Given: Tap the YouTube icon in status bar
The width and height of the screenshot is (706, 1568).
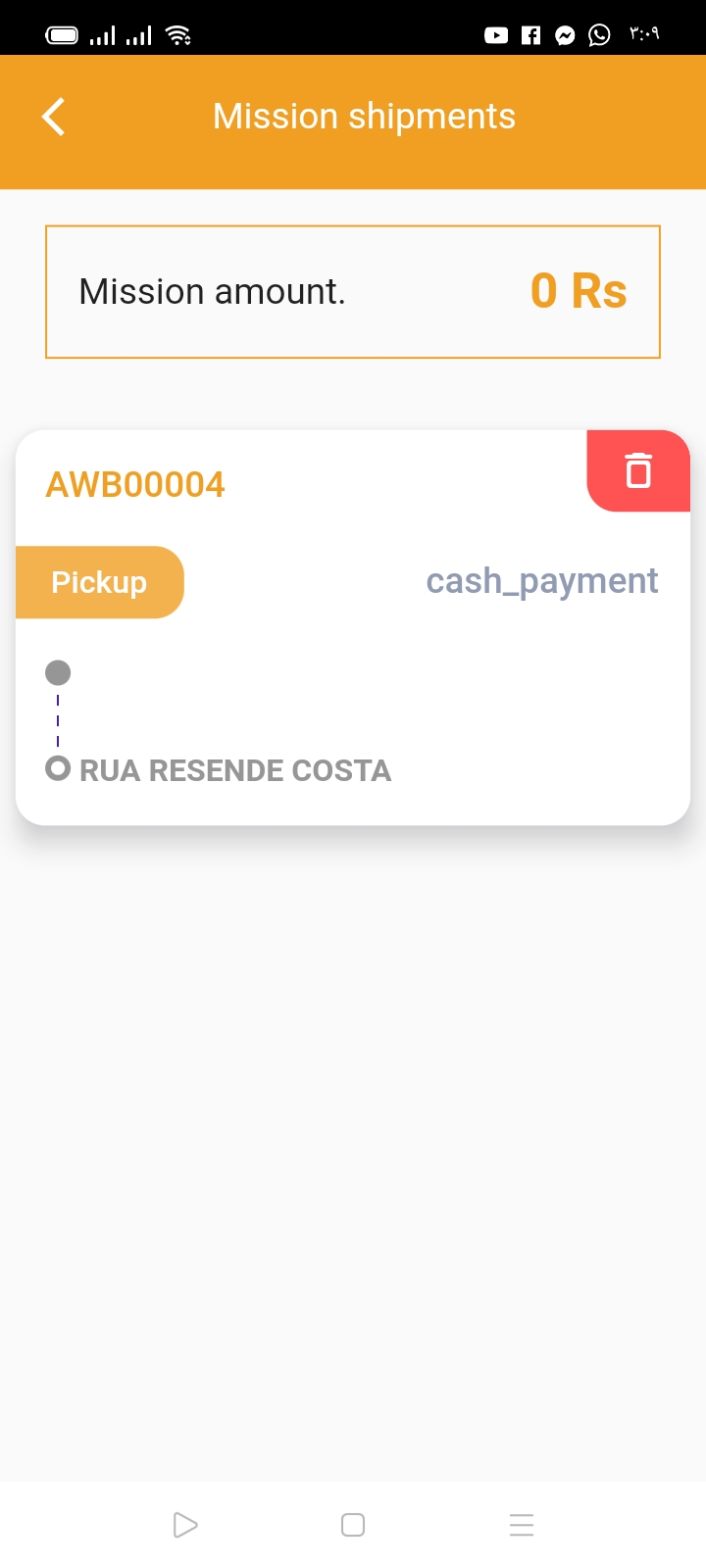Looking at the screenshot, I should pyautogui.click(x=495, y=34).
